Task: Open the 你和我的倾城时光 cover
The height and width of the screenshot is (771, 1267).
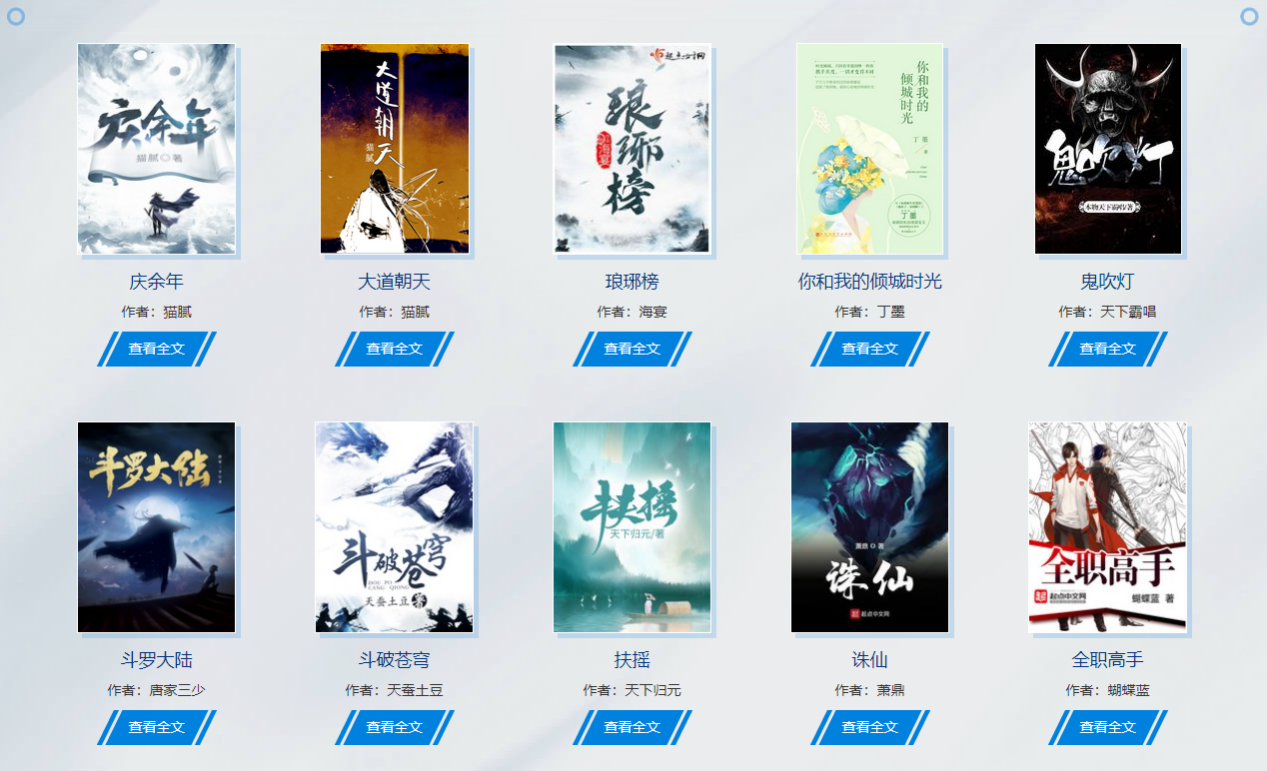Action: pyautogui.click(x=869, y=149)
